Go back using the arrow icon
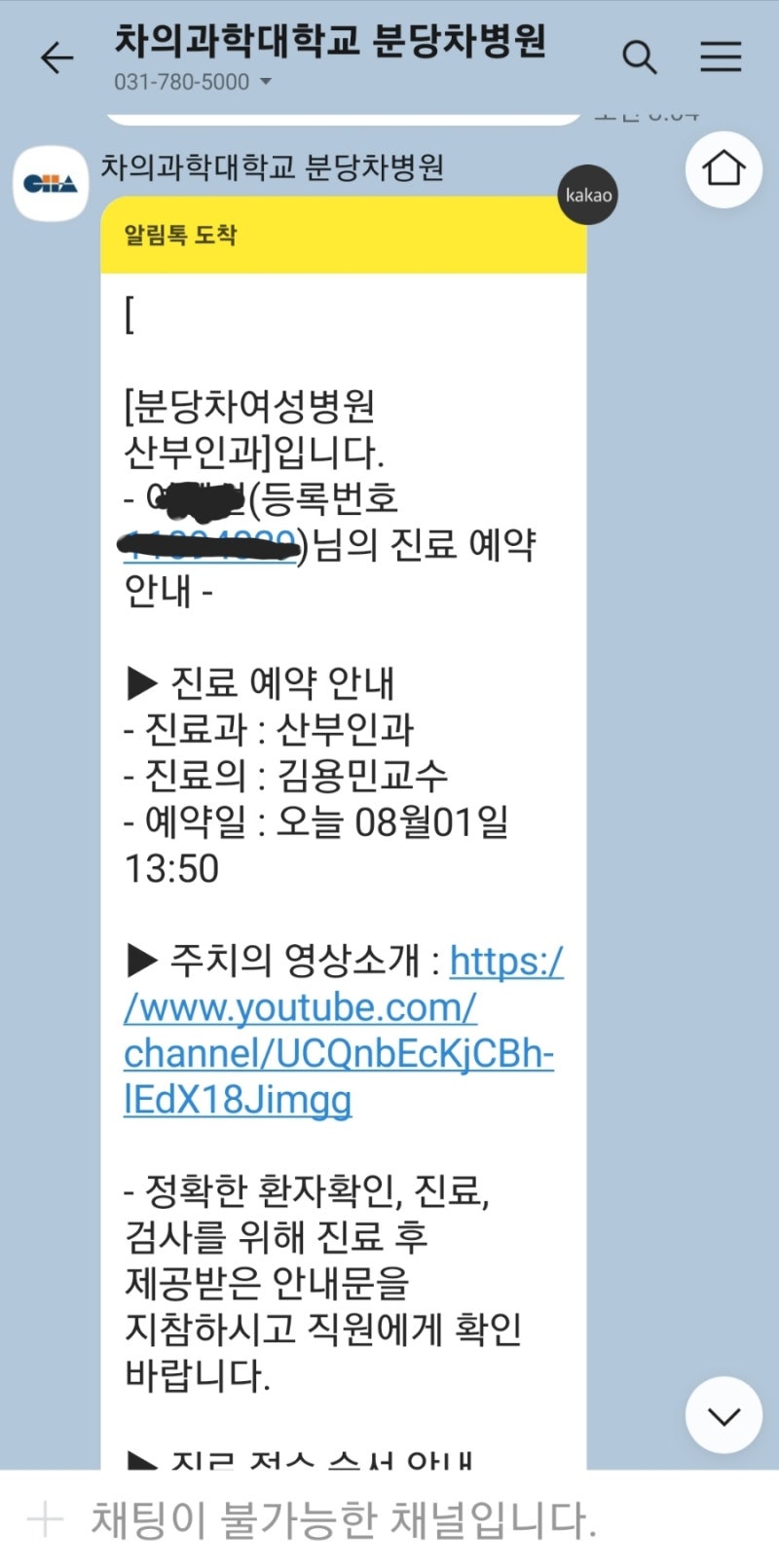 pyautogui.click(x=56, y=58)
